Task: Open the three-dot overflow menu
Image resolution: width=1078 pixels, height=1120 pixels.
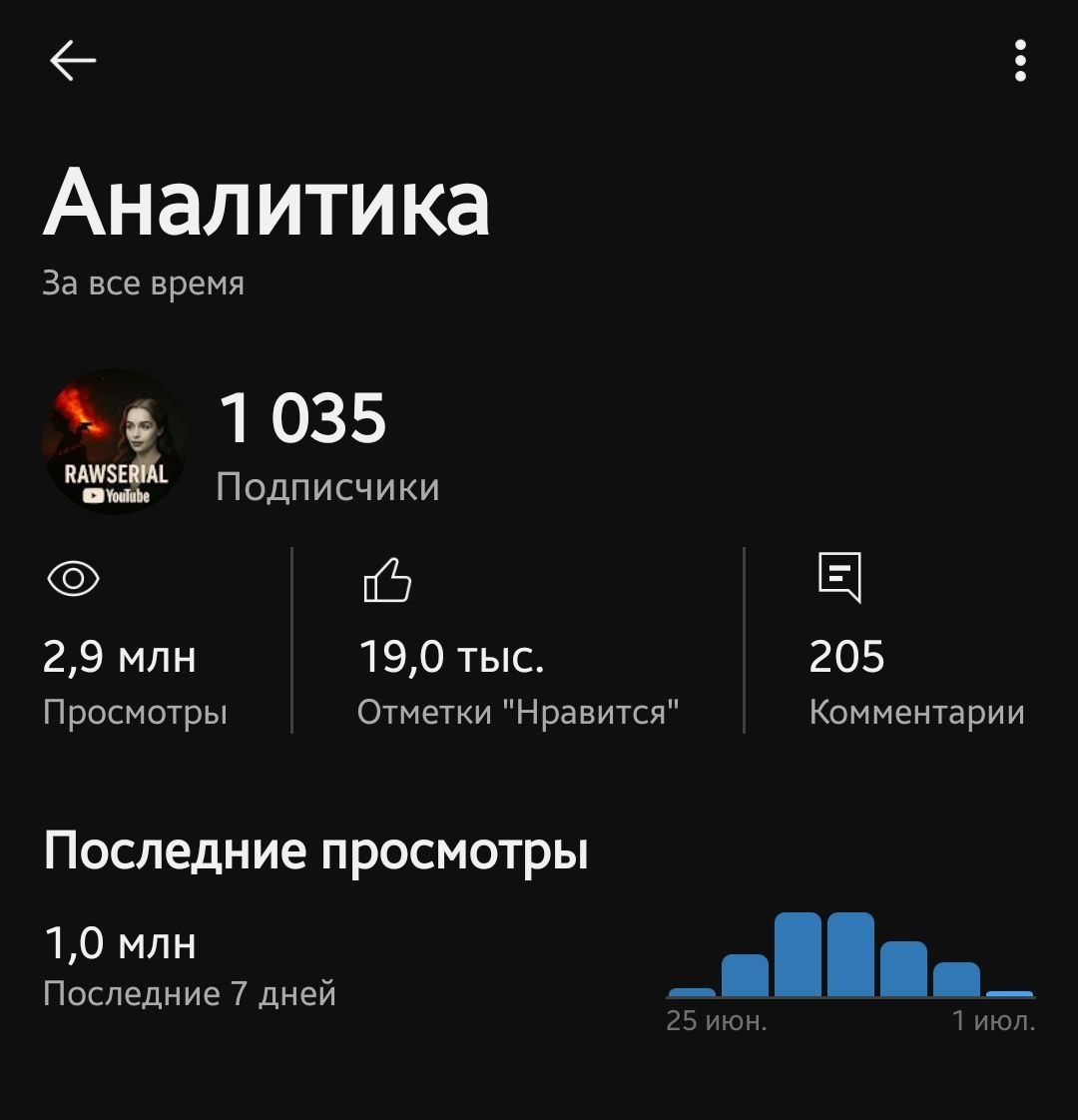Action: point(1019,62)
